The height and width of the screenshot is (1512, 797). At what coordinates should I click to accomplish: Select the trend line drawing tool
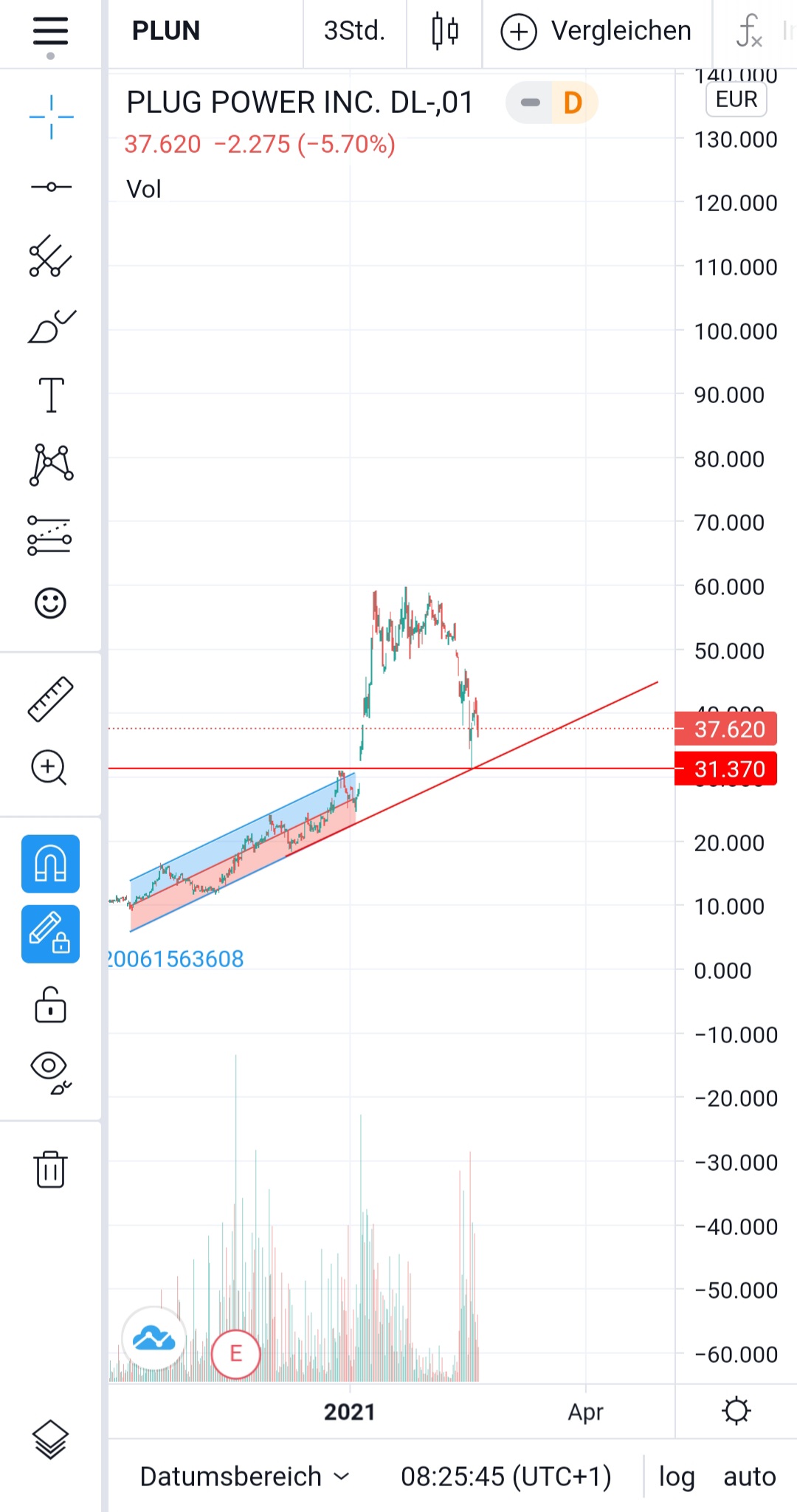click(51, 187)
